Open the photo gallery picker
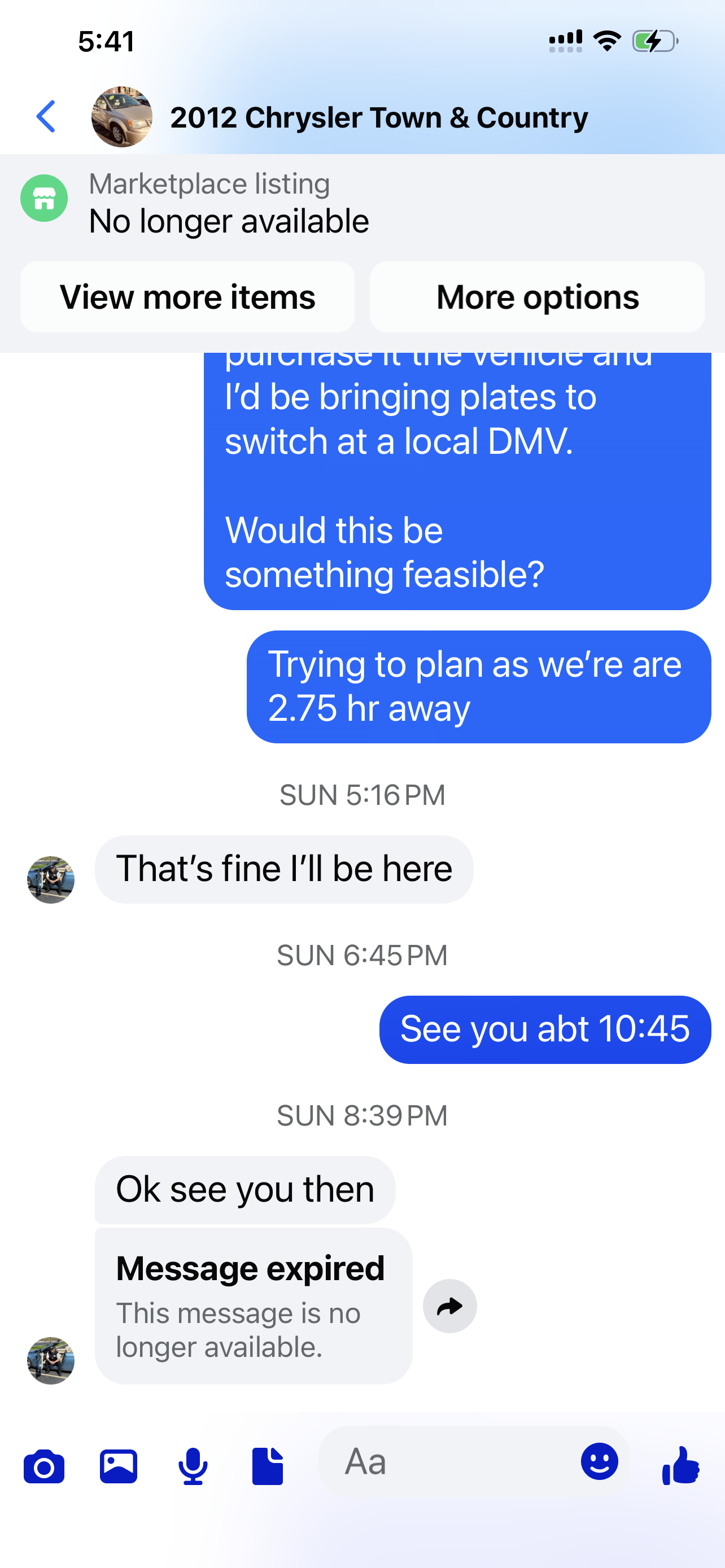The height and width of the screenshot is (1568, 725). (x=118, y=1466)
